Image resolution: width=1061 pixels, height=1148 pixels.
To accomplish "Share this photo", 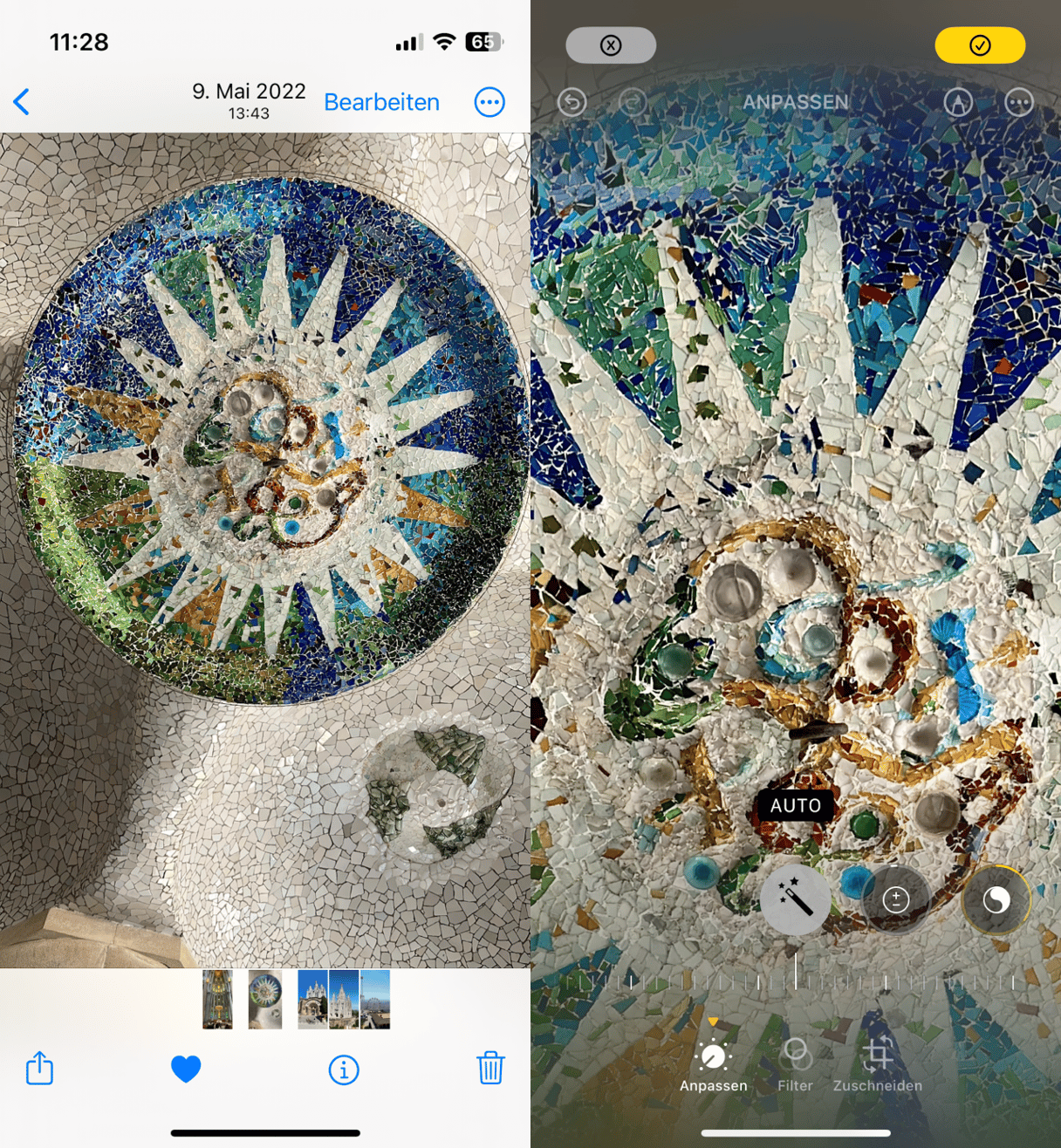I will (39, 1069).
